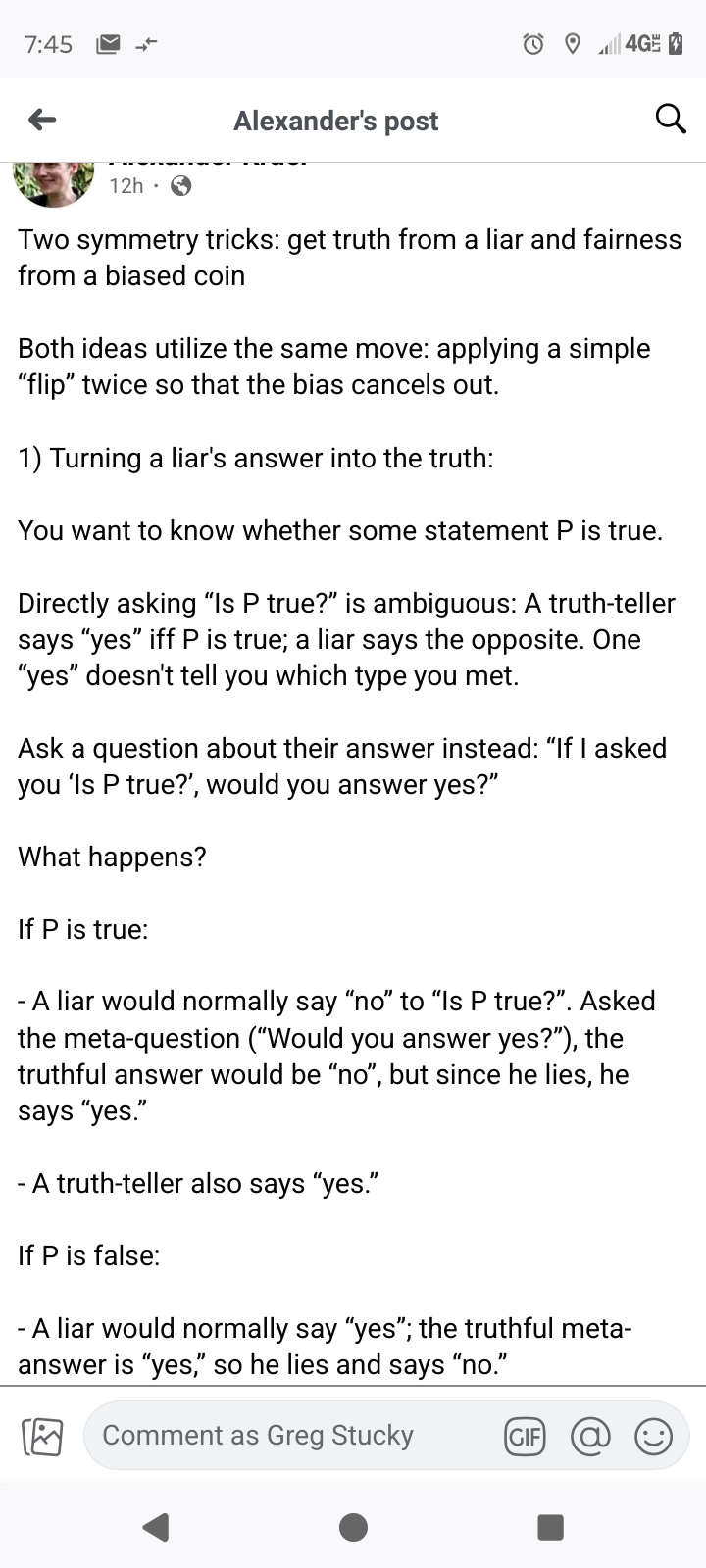Open the avatar sticker @ button
706x1568 pixels.
[589, 1437]
